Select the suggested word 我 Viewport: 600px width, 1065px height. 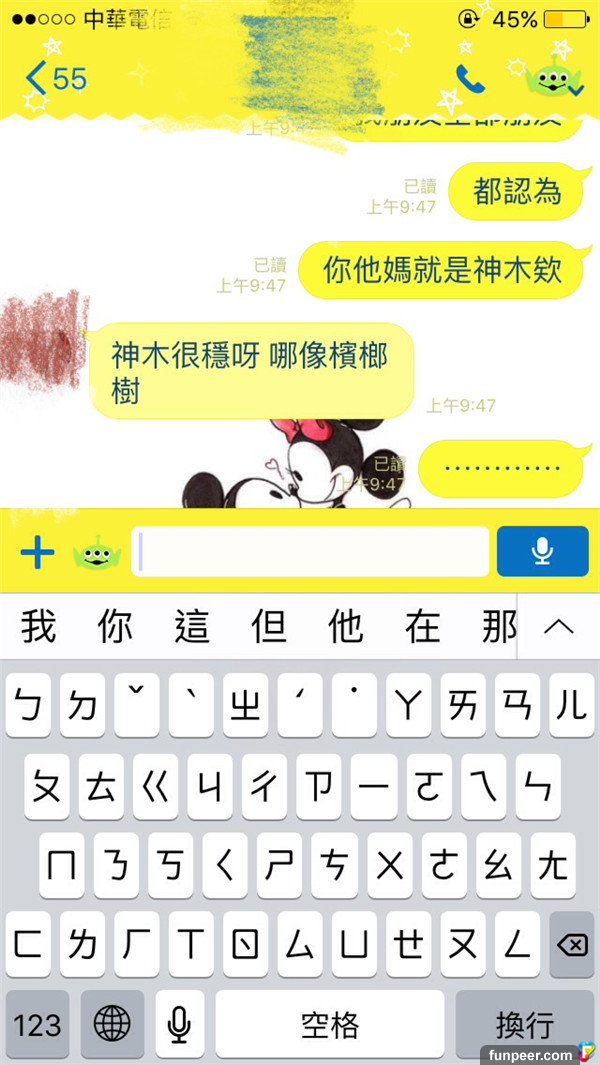tap(38, 628)
